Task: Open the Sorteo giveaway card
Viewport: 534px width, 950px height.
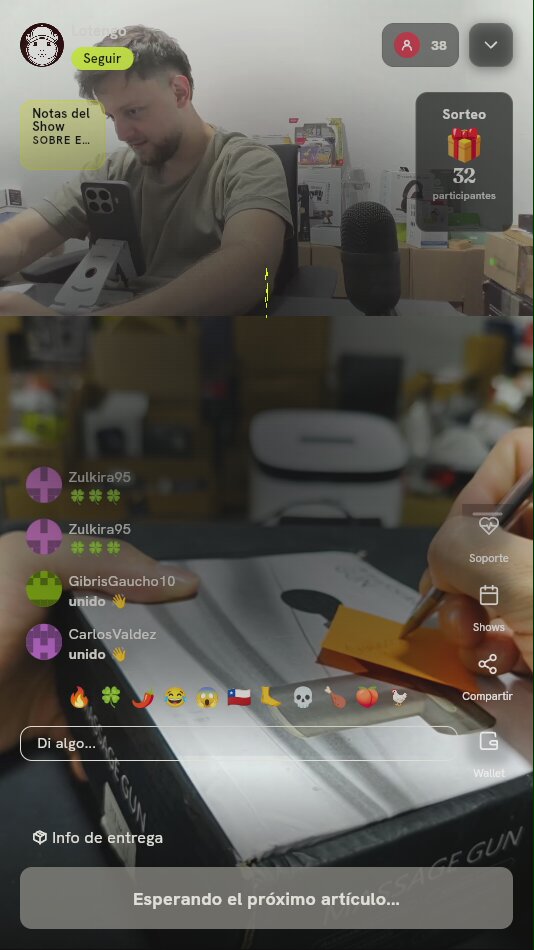Action: (x=464, y=161)
